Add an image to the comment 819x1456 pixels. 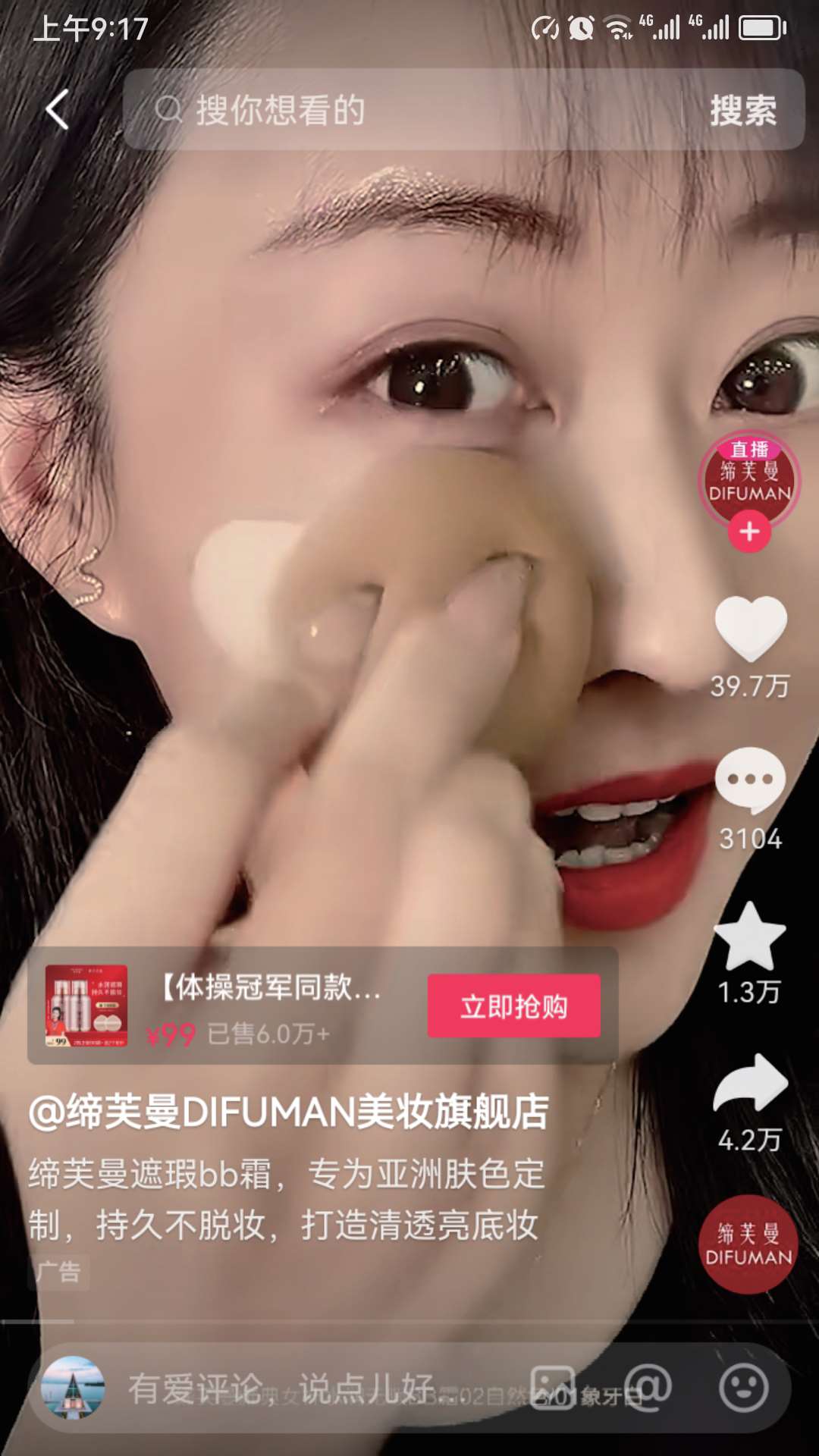click(x=551, y=1389)
